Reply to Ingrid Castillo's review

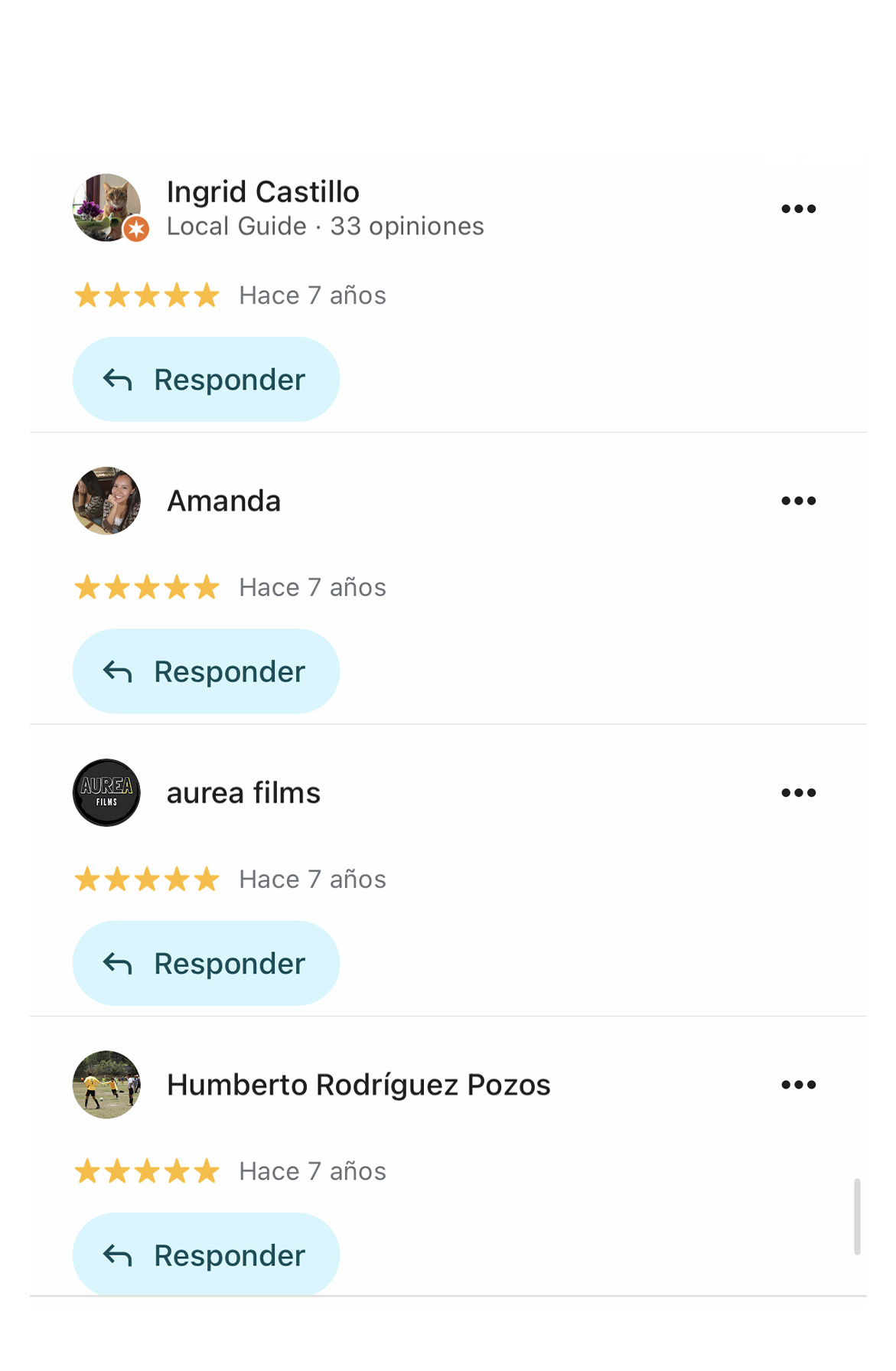pyautogui.click(x=206, y=380)
